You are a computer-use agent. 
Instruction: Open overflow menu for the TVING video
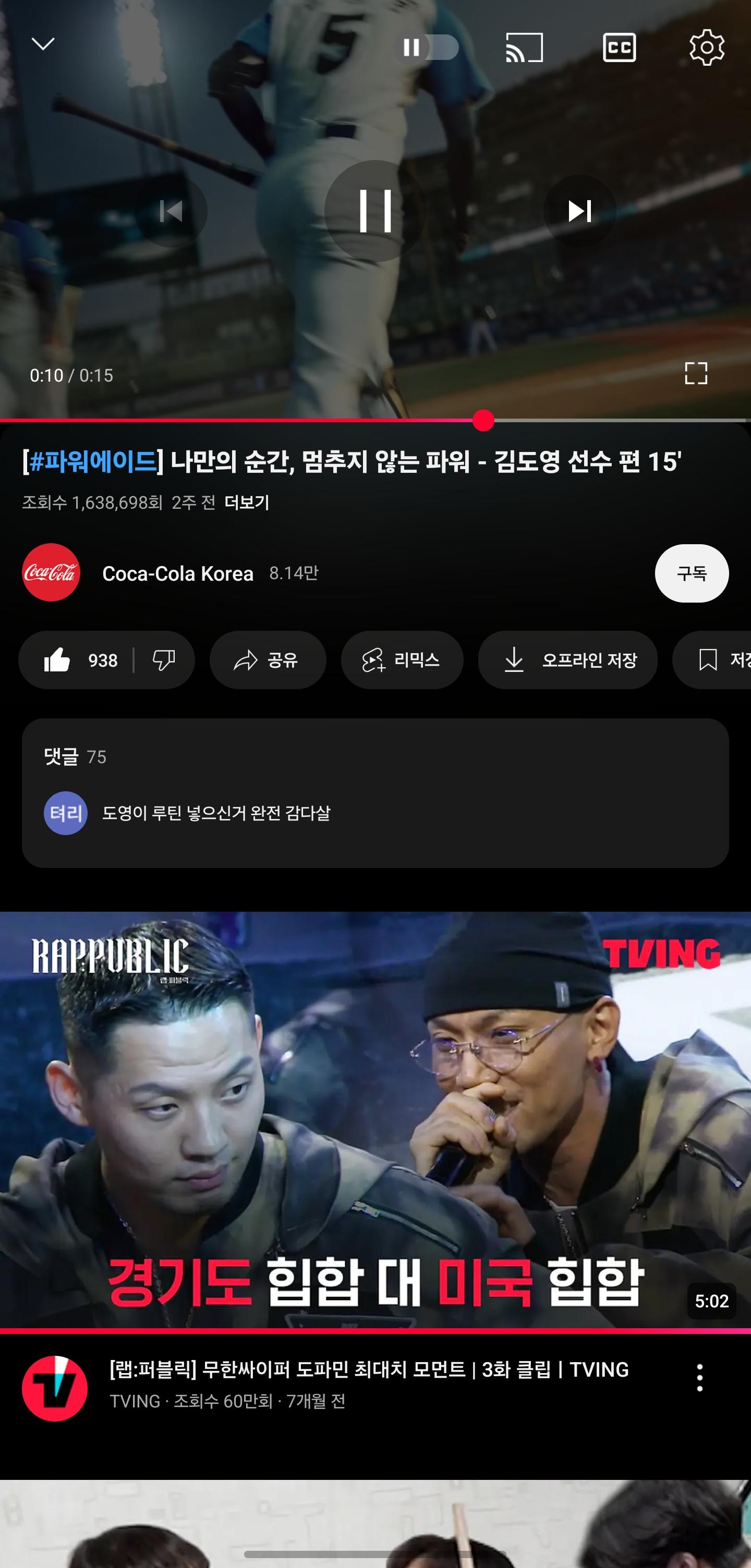[699, 1378]
